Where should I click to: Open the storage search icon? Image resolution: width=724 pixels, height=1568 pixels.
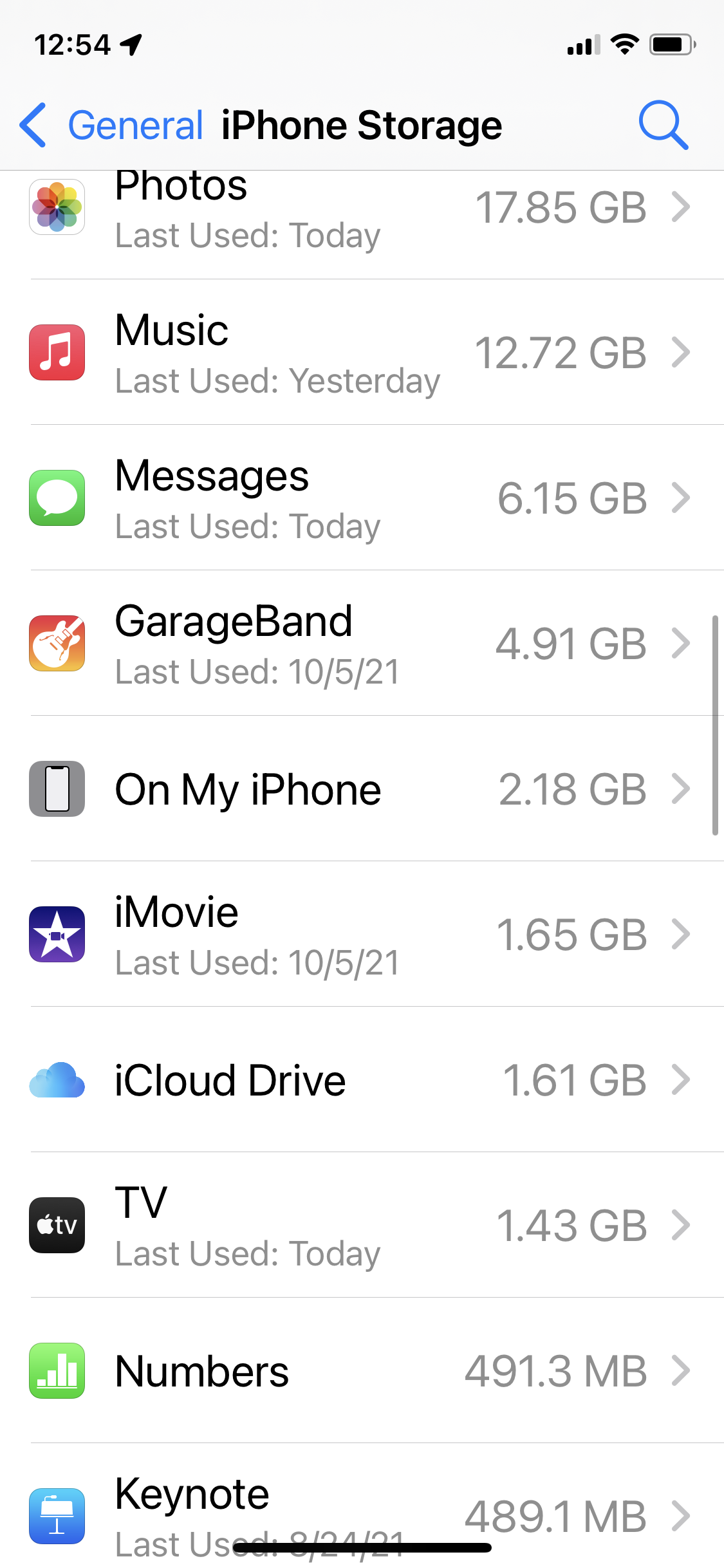(x=663, y=125)
